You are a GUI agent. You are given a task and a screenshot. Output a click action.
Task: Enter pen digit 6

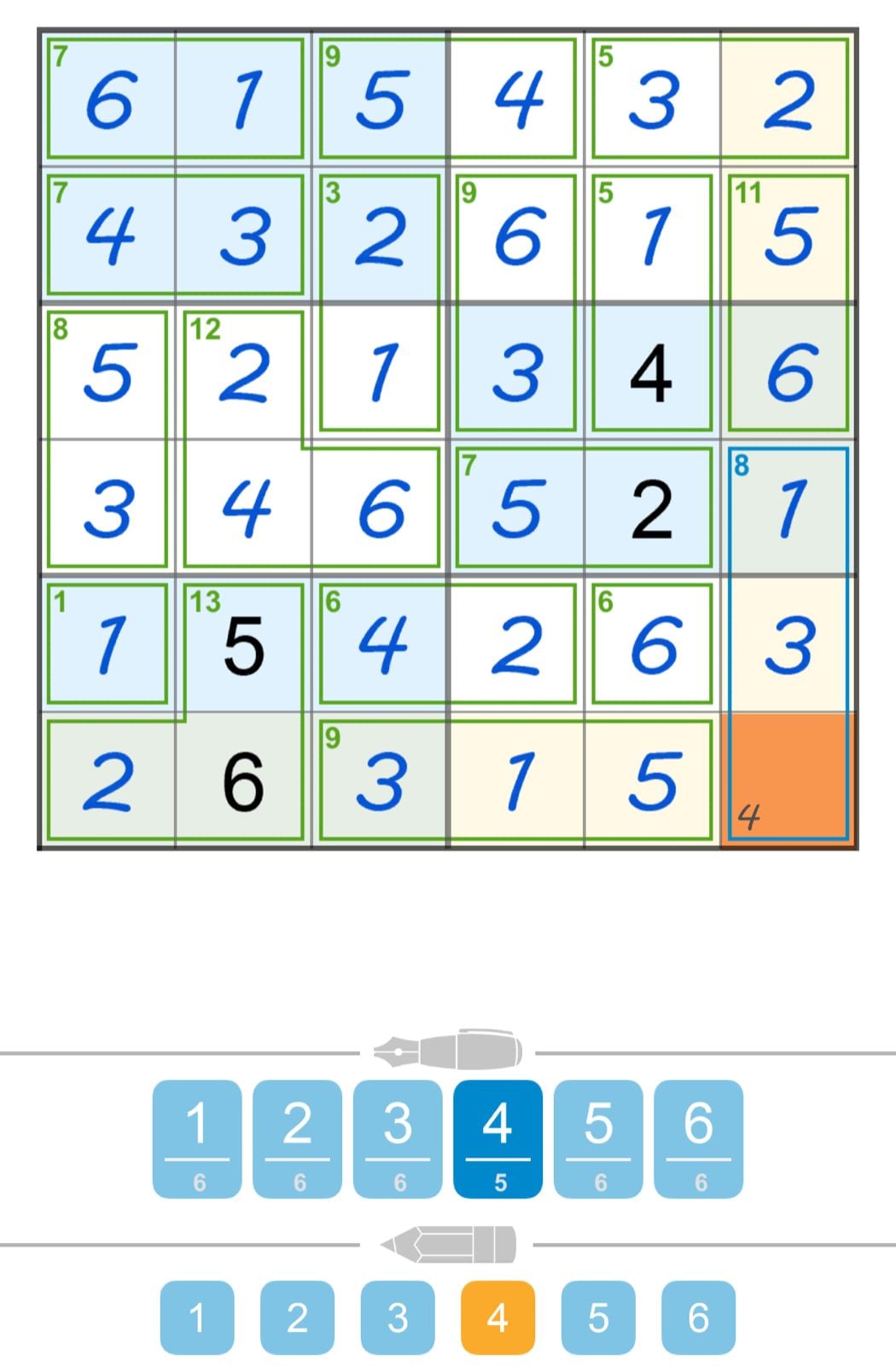point(698,1138)
